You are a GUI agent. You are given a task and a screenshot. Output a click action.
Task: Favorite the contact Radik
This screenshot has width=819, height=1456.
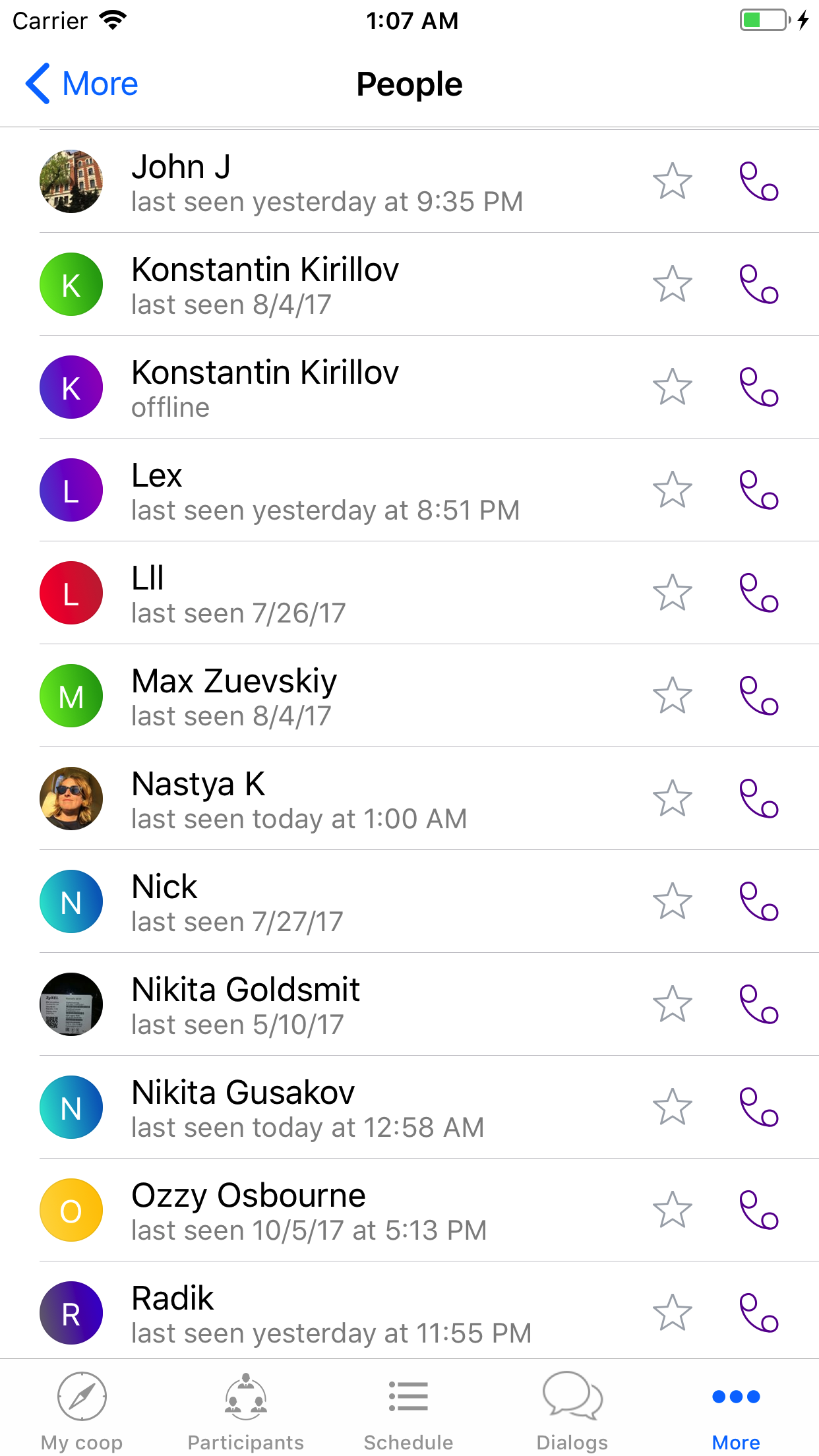[x=671, y=1313]
